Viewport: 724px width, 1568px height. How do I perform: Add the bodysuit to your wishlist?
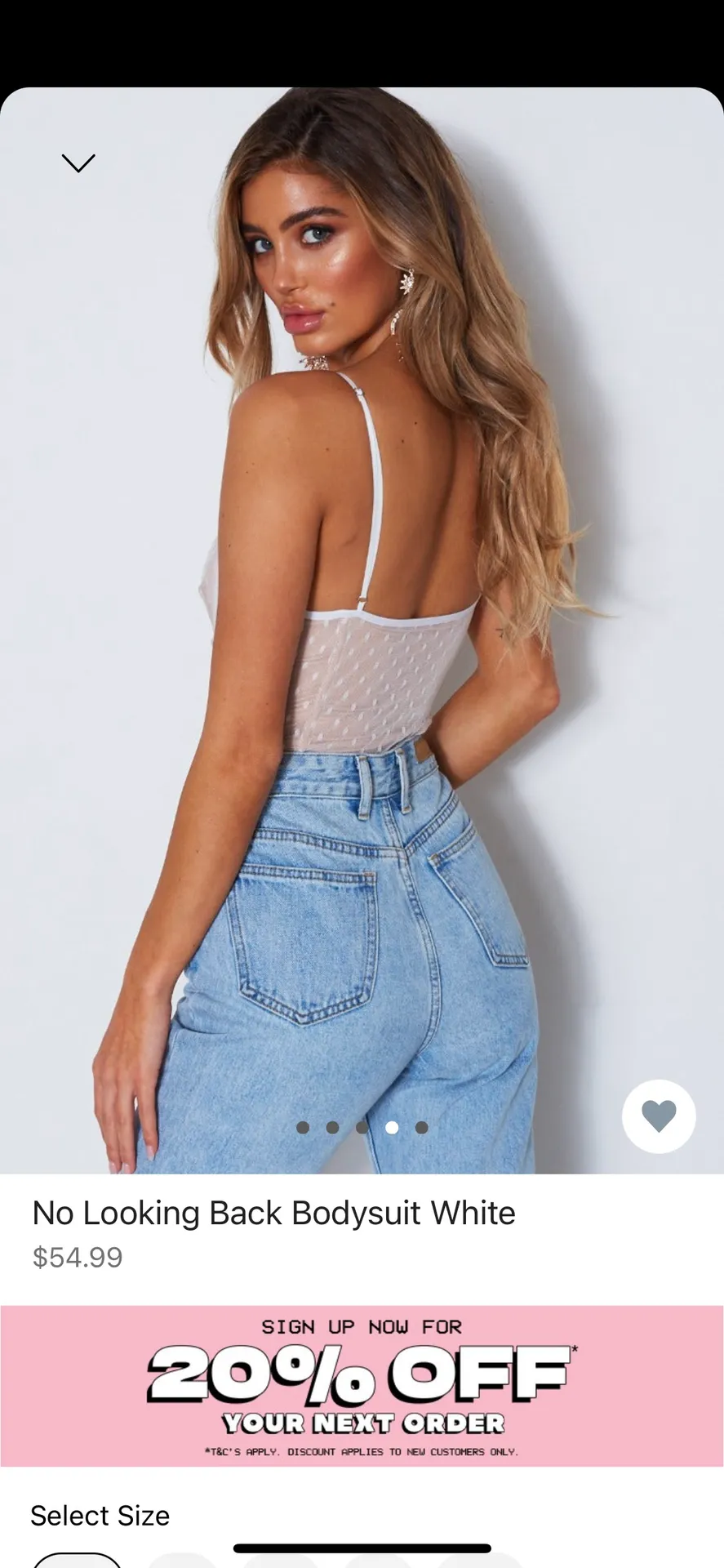coord(659,1116)
